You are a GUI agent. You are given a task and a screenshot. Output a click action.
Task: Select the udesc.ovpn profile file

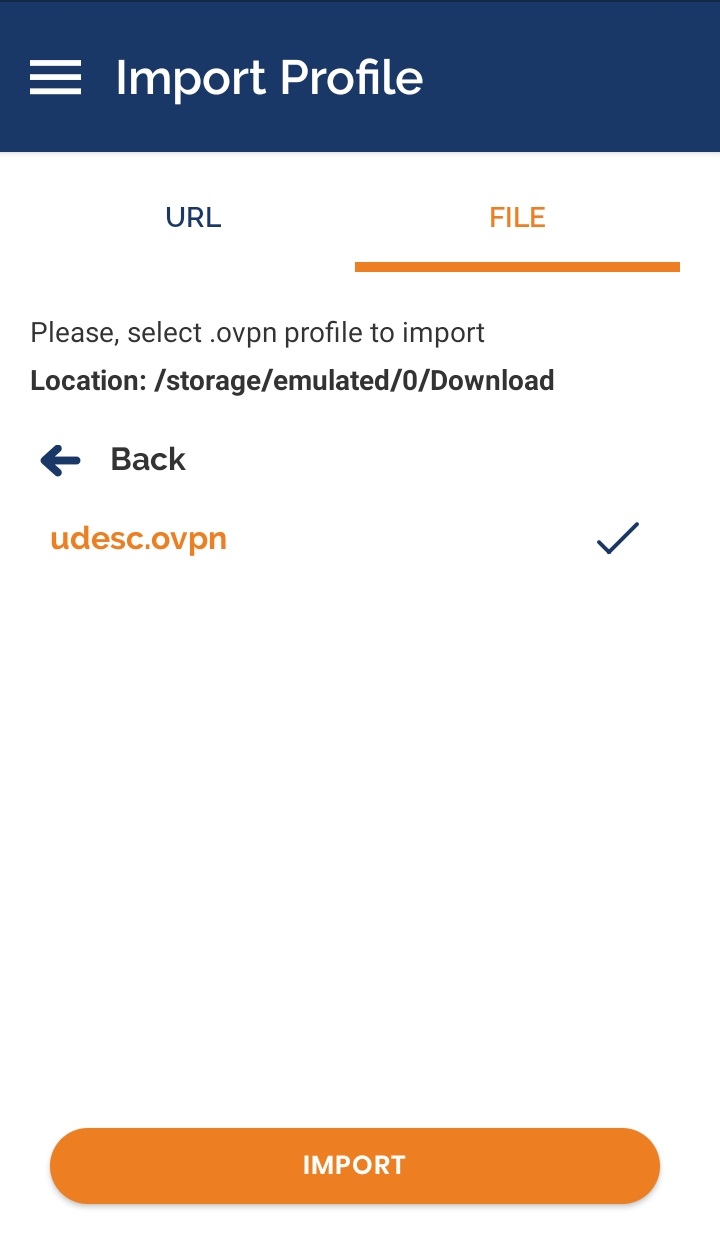pos(139,539)
